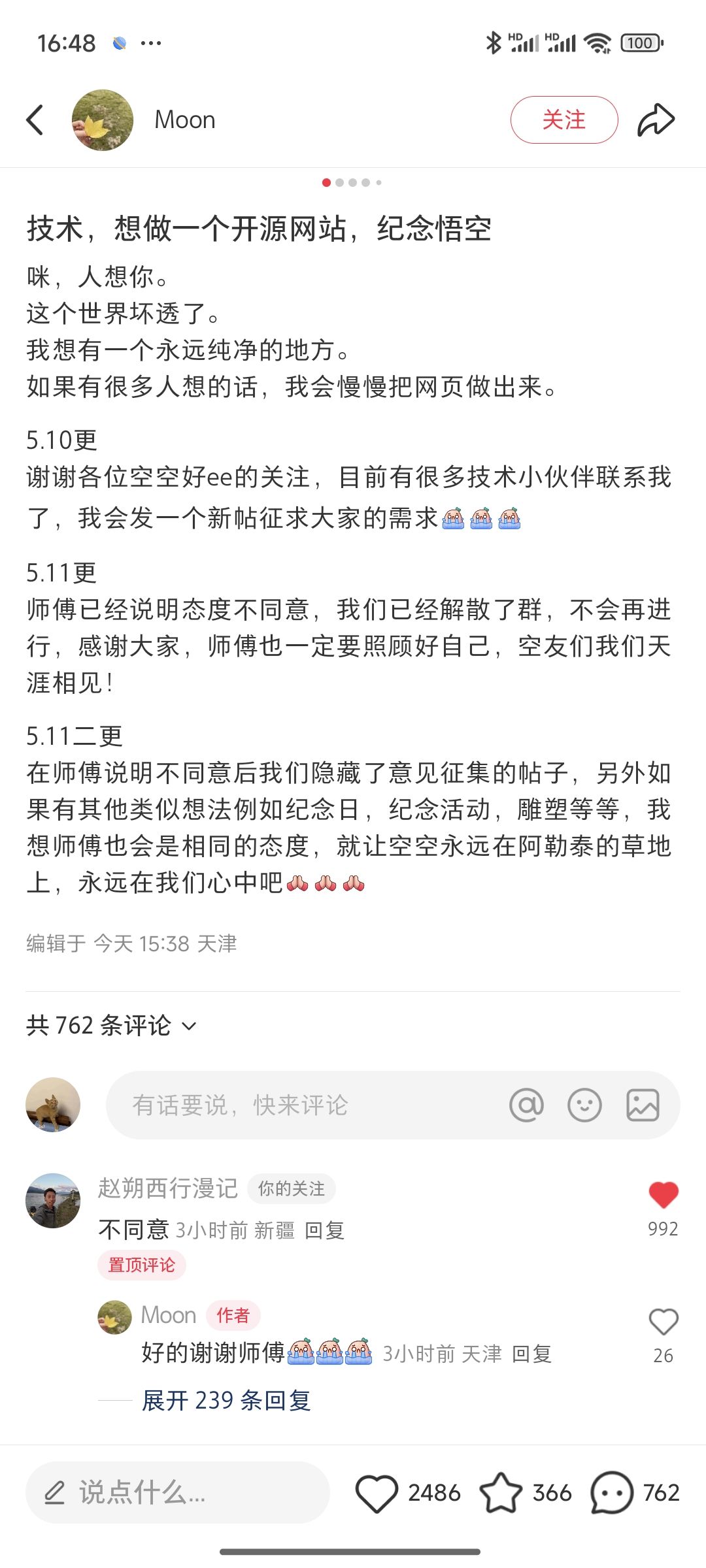Open Moon's profile avatar in header

tap(103, 120)
